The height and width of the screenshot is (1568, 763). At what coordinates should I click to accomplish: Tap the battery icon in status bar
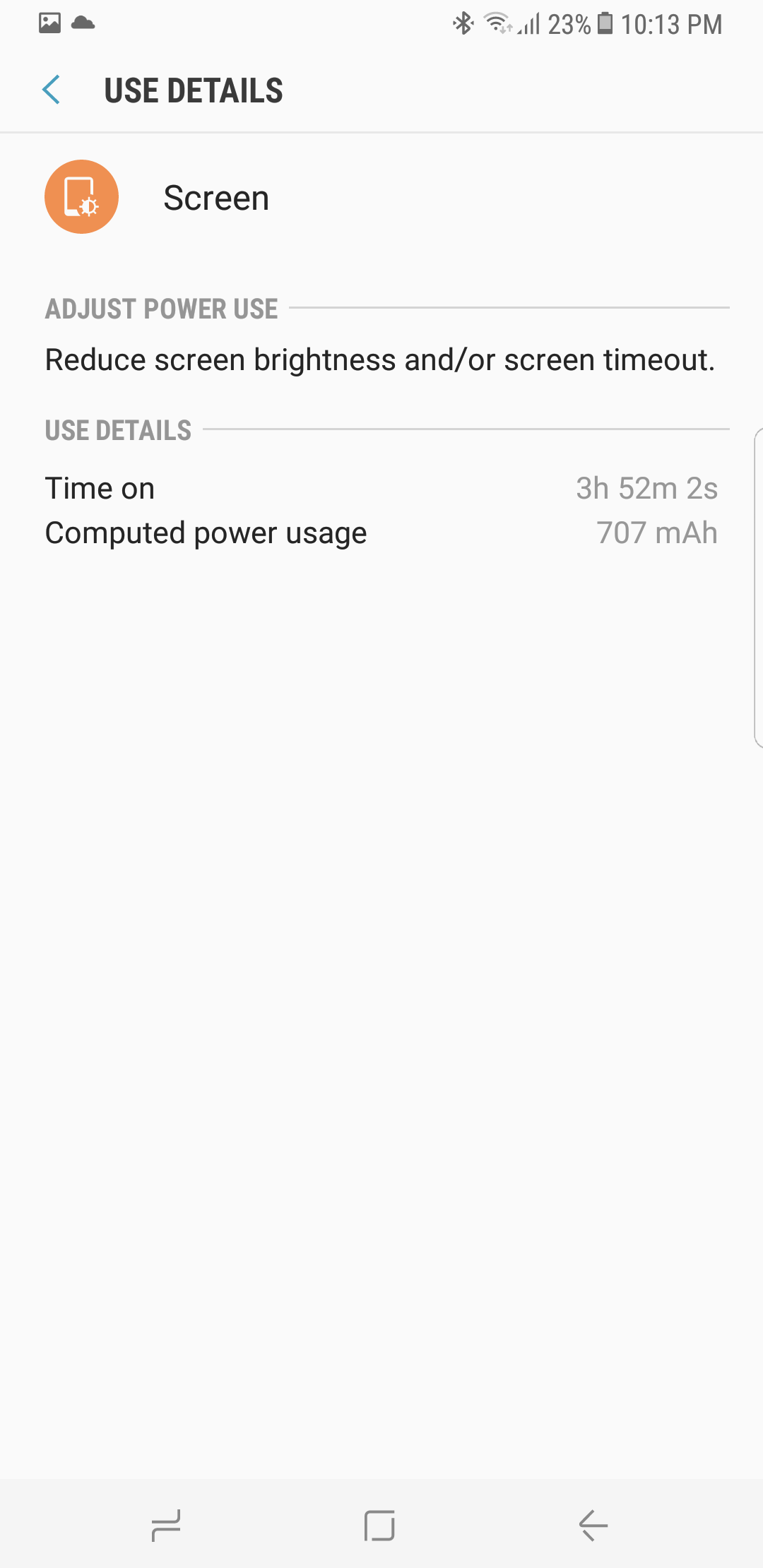604,23
